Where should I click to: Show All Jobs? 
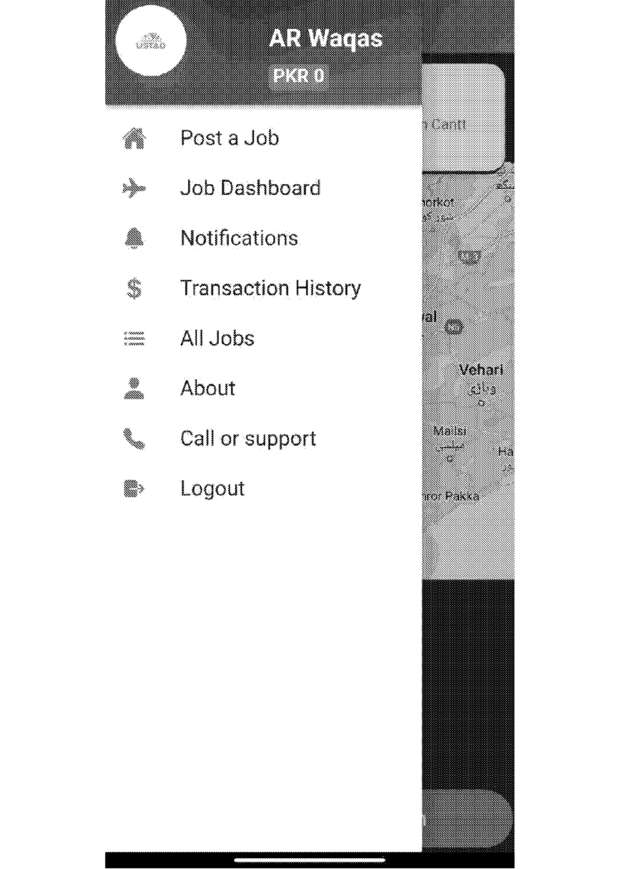(217, 338)
